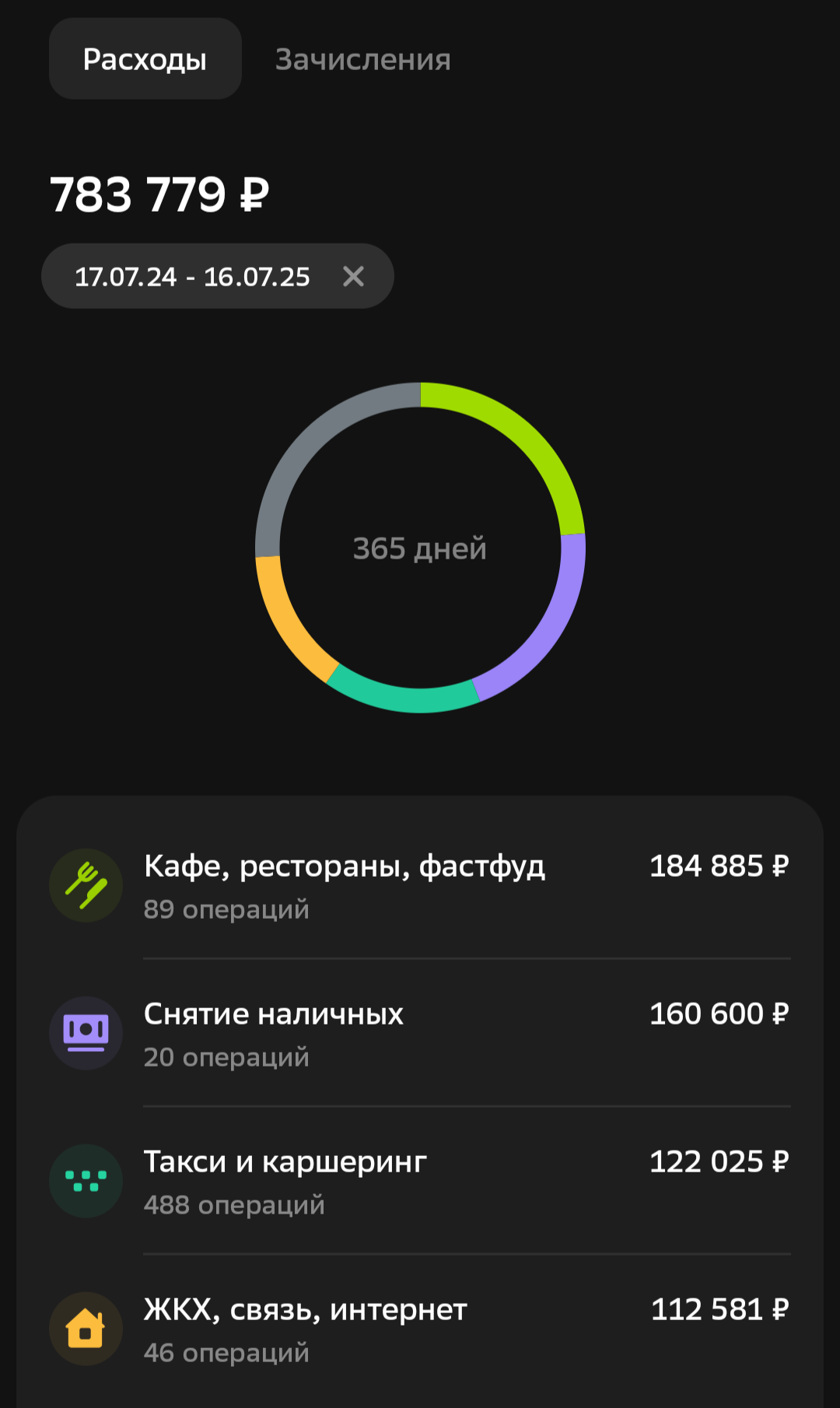Clear the date range filter with X

[x=353, y=276]
